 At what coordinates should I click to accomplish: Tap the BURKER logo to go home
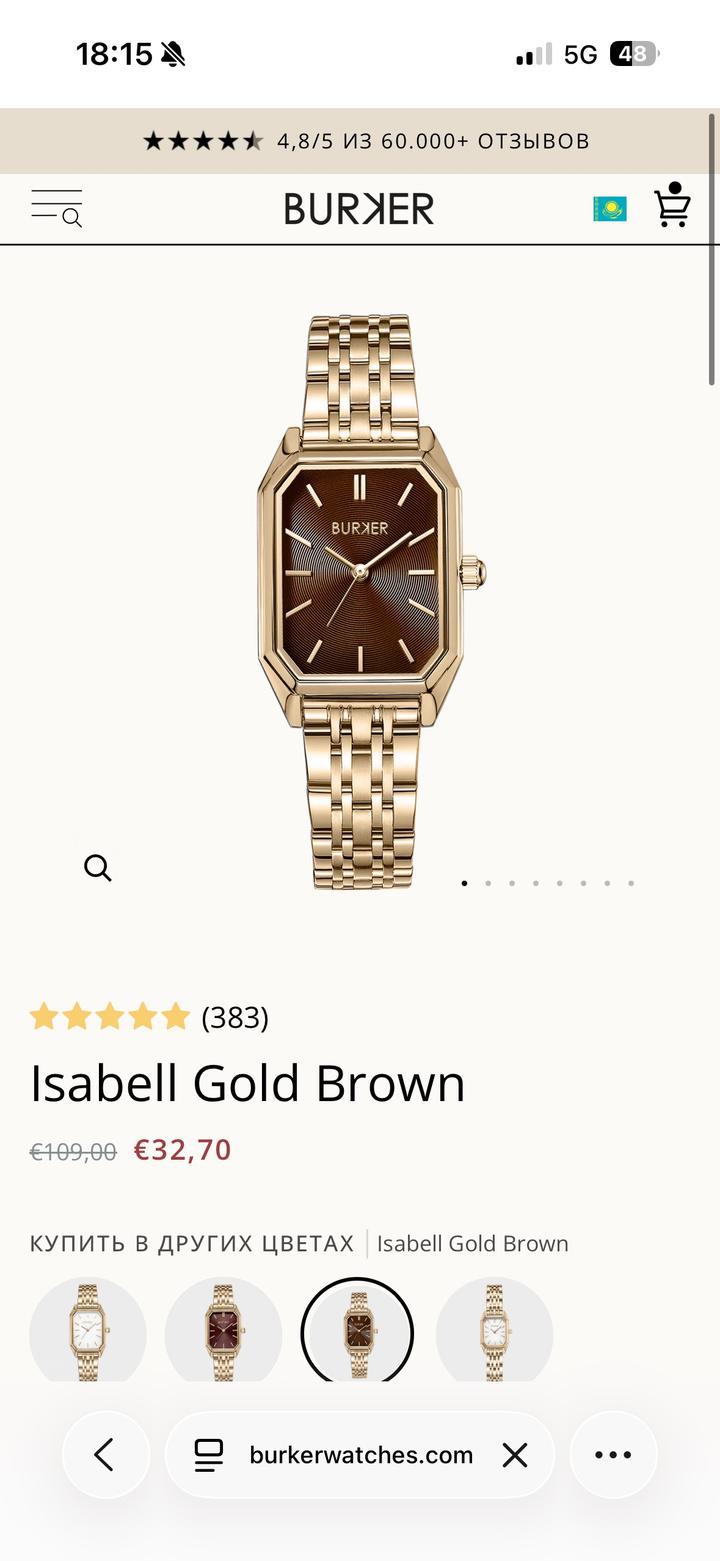(x=359, y=209)
